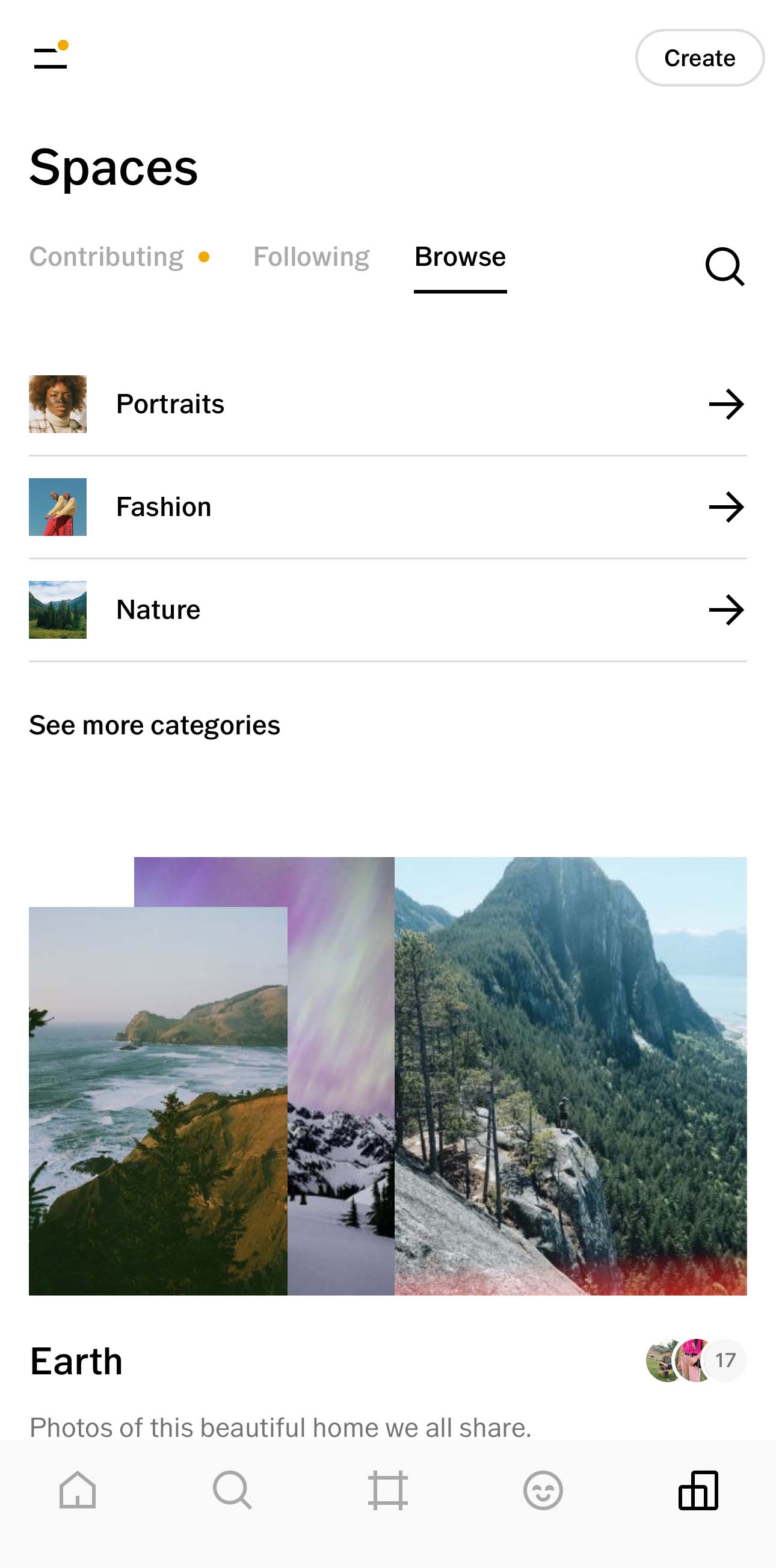
Task: Open the Earth space card
Action: pos(387,1076)
